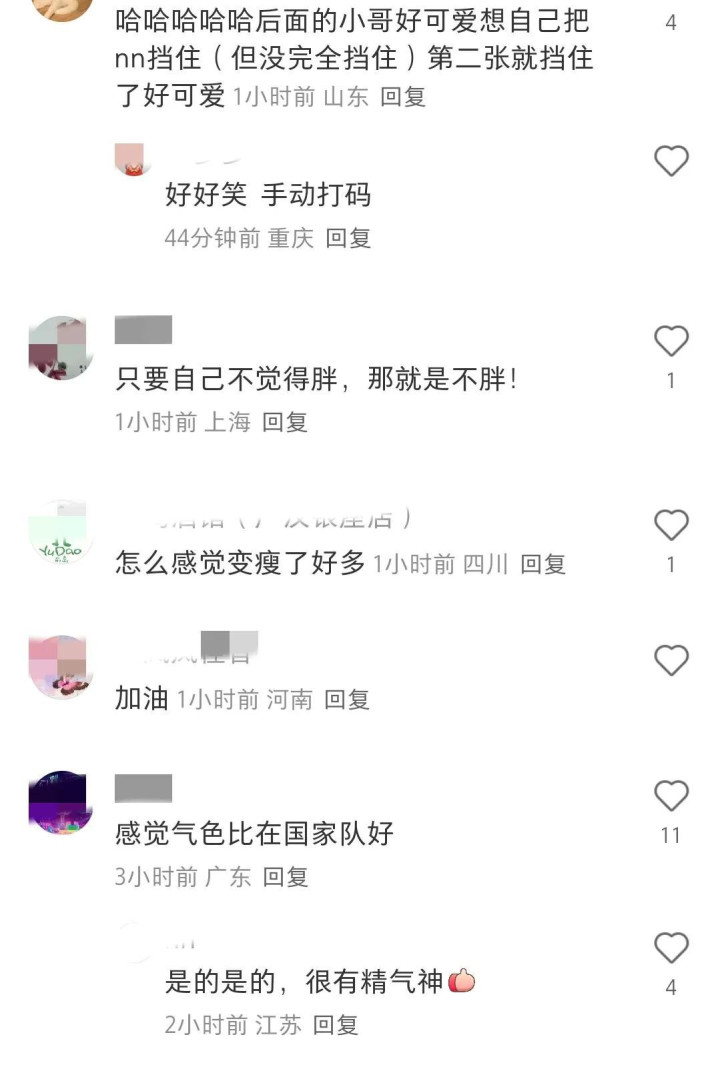
Task: Reply to the 加油 comment from 河南
Action: [347, 700]
